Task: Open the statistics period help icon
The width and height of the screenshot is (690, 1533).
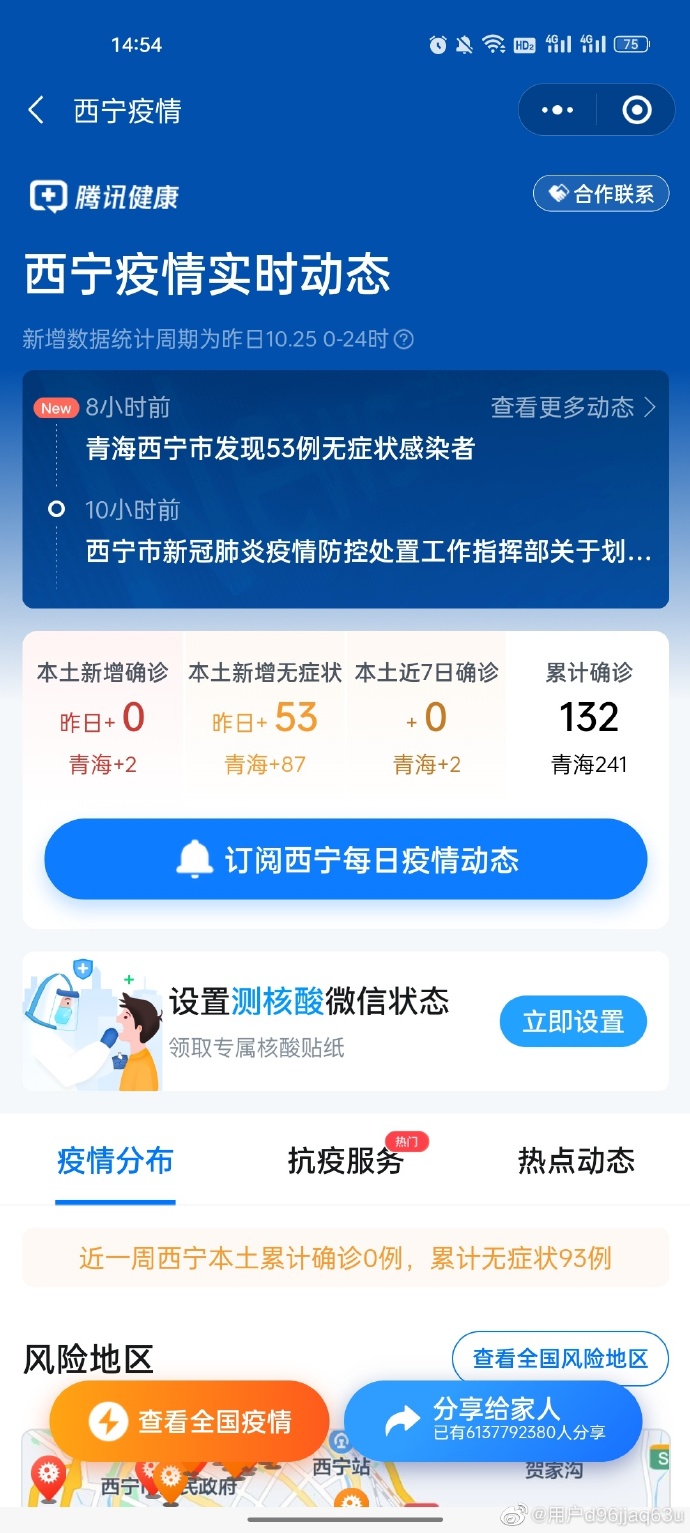Action: 404,339
